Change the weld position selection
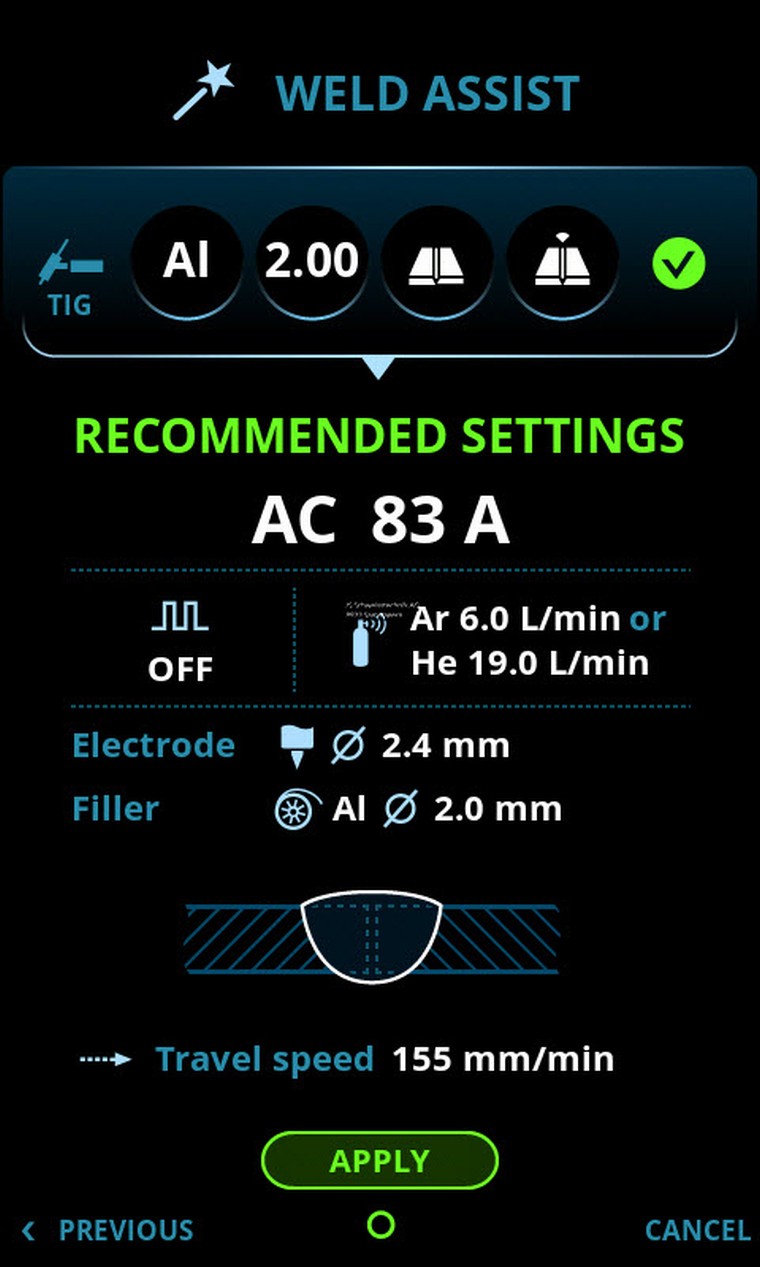The width and height of the screenshot is (760, 1267). 561,262
